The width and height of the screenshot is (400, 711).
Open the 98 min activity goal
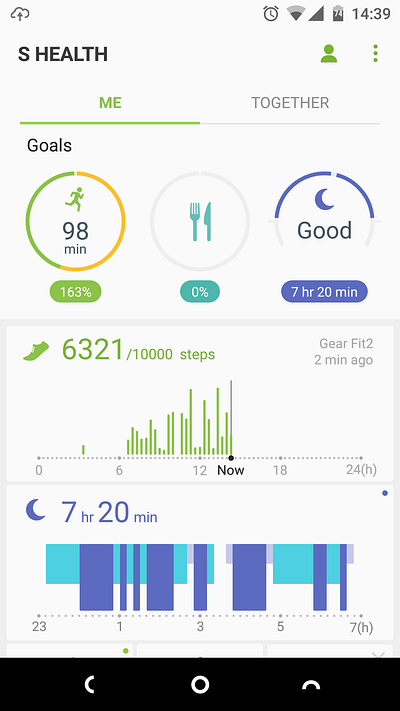click(75, 221)
